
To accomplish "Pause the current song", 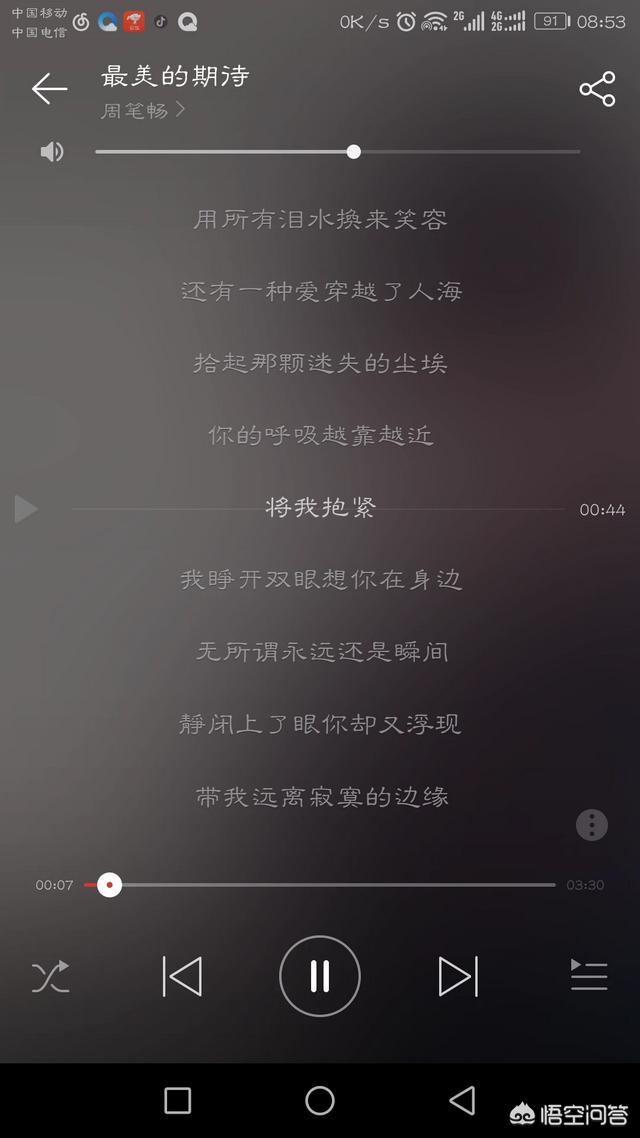I will coord(320,976).
